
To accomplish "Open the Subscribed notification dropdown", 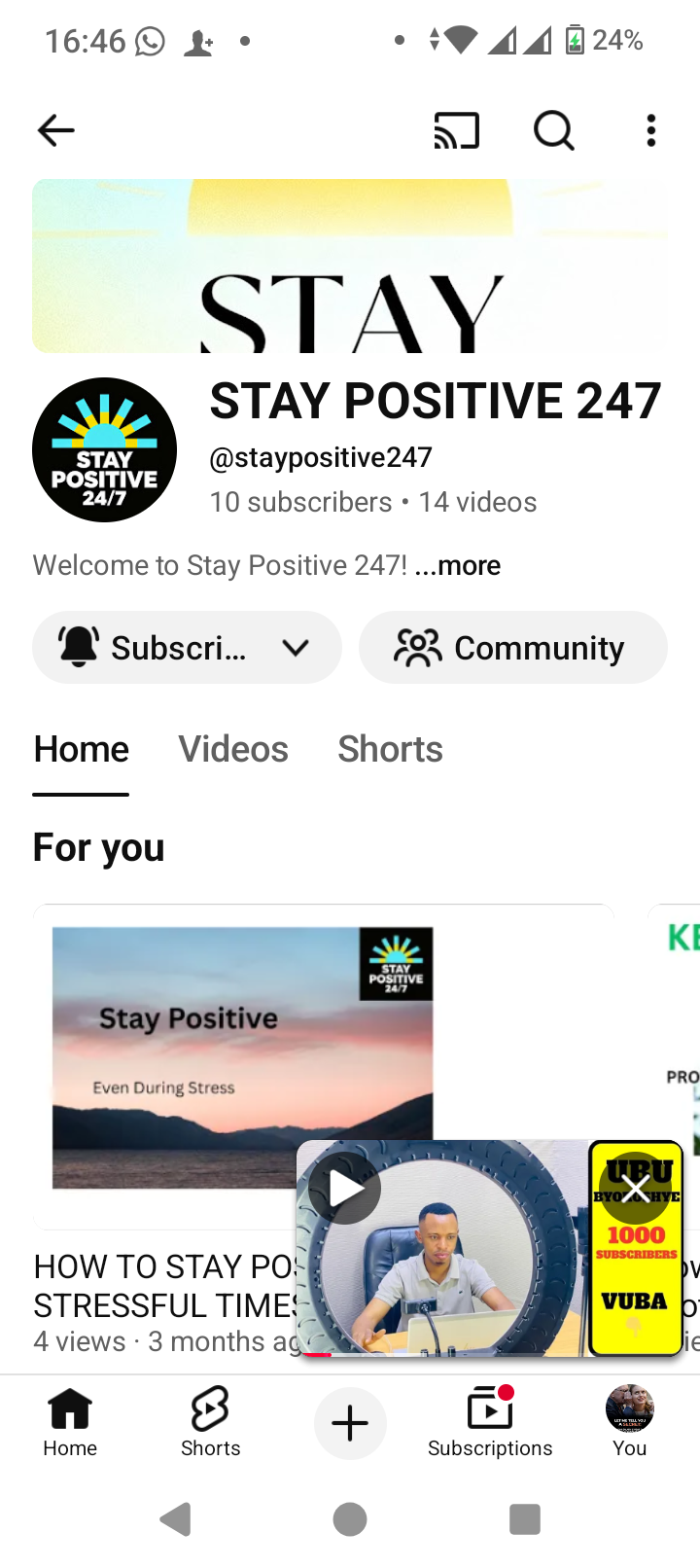I will 187,648.
